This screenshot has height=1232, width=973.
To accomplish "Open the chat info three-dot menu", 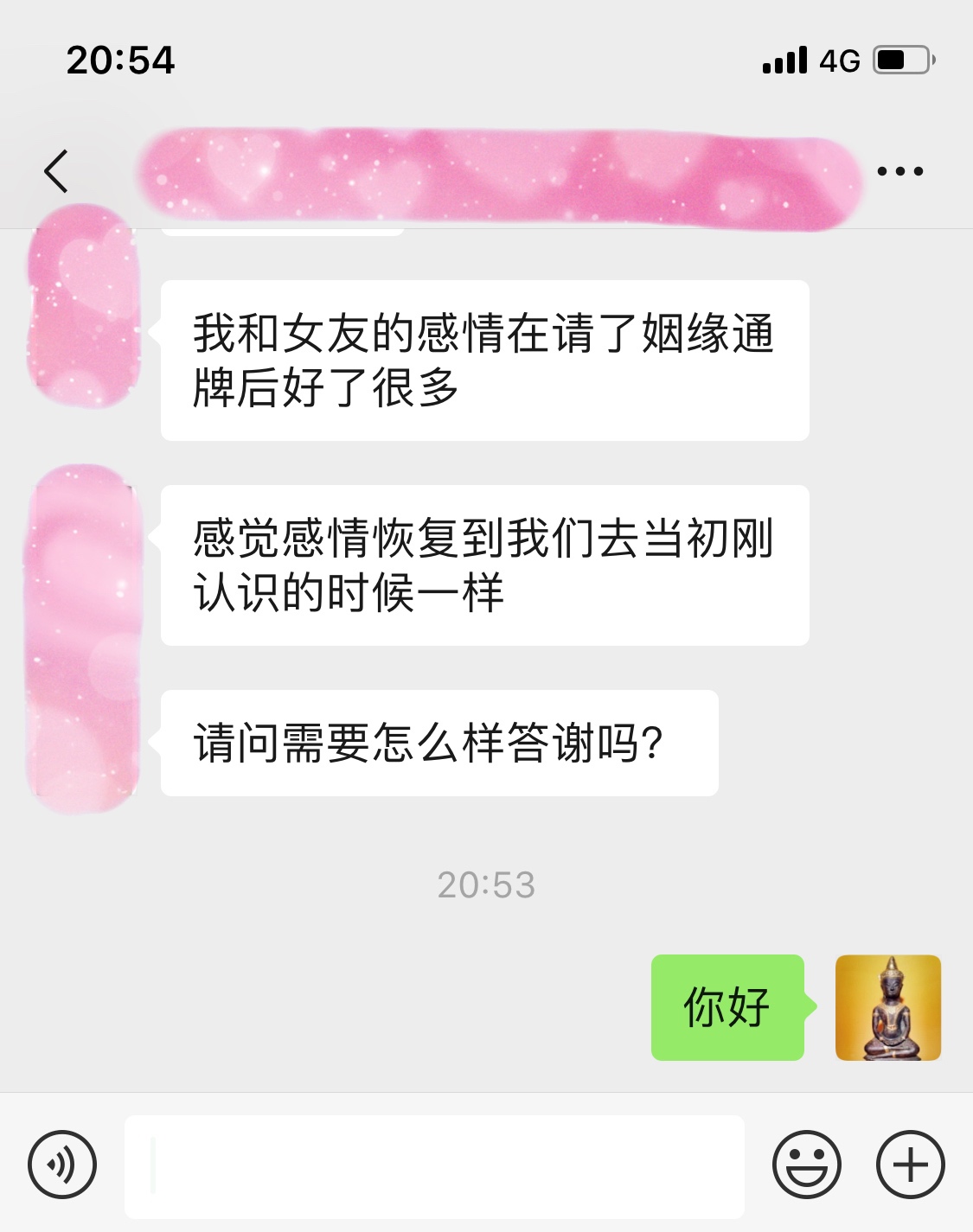I will pyautogui.click(x=899, y=171).
